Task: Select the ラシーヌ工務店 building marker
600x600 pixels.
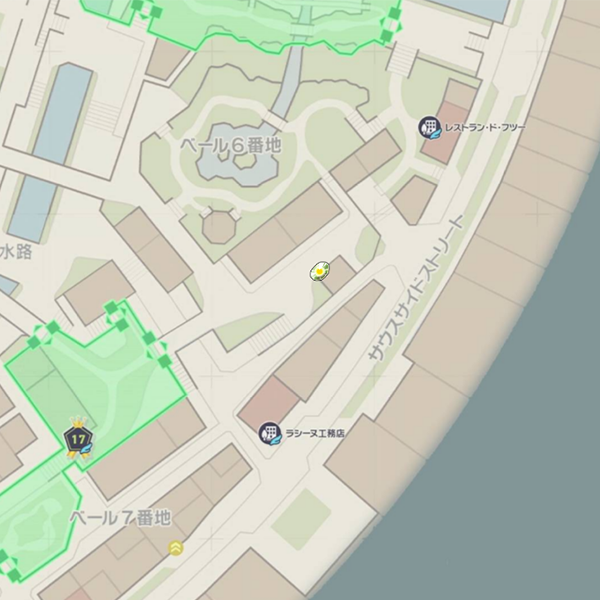Action: (x=270, y=434)
